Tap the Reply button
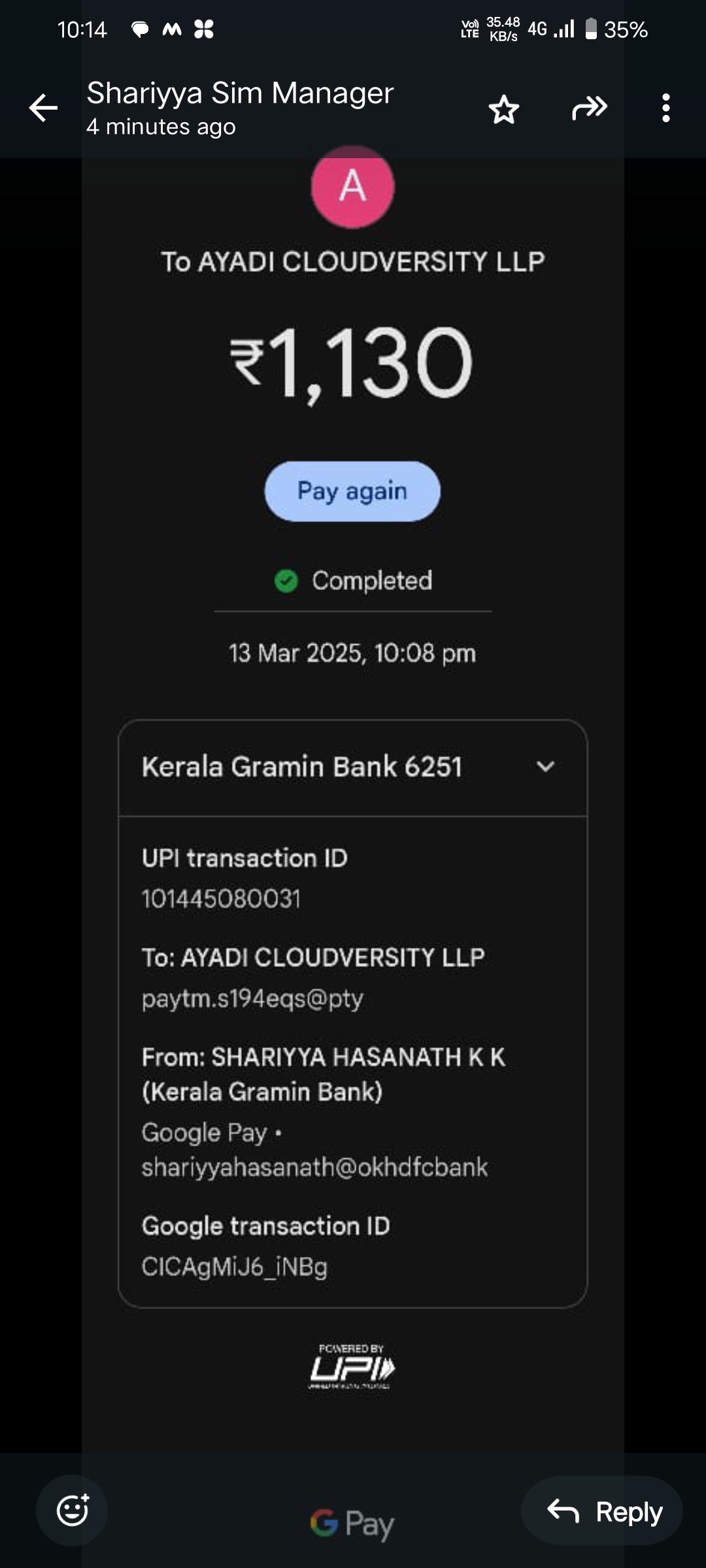The image size is (706, 1568). coord(603,1511)
